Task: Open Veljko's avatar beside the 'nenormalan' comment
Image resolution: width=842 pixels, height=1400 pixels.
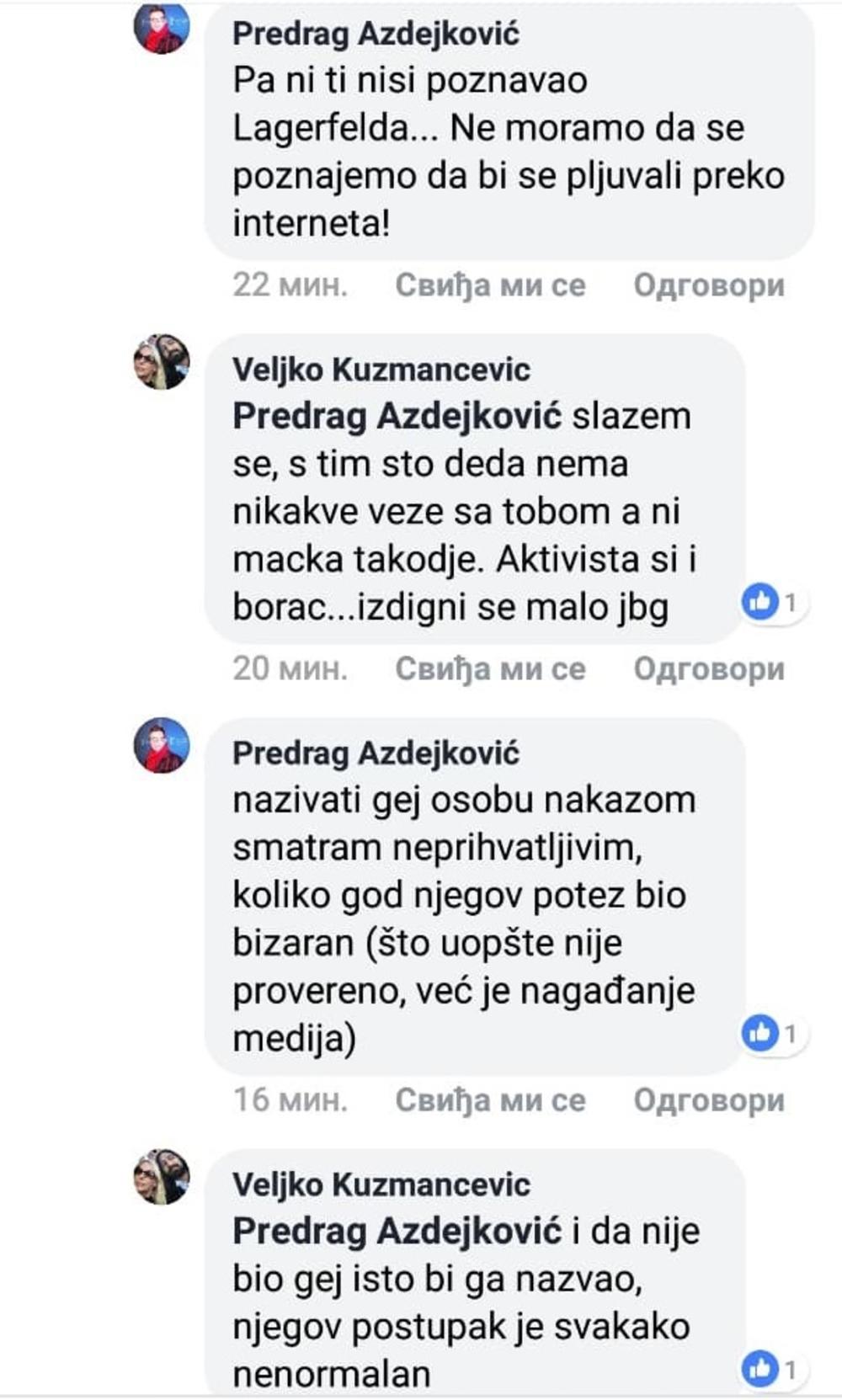Action: 162,1176
